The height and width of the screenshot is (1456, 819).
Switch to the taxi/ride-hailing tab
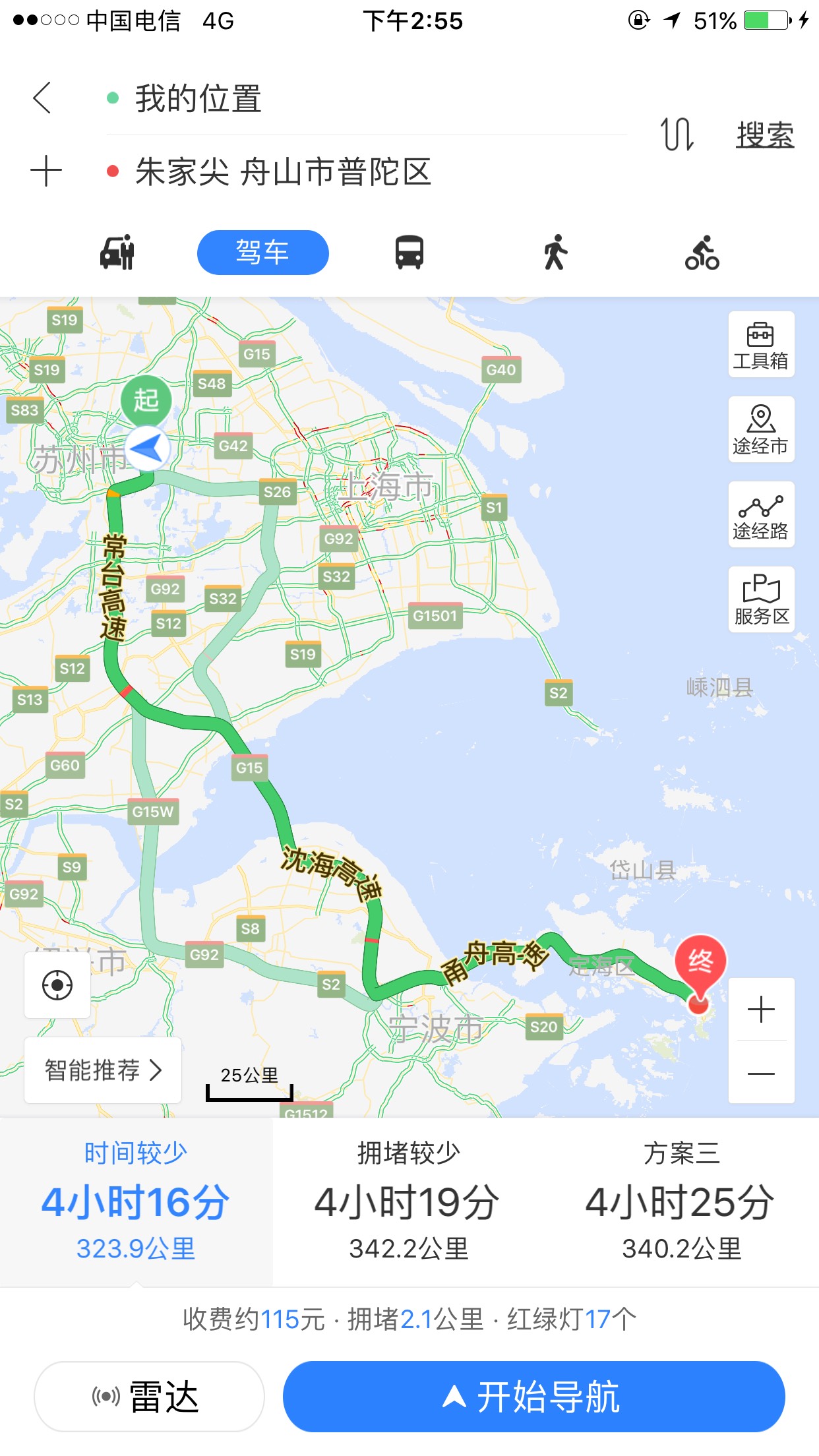tap(117, 253)
